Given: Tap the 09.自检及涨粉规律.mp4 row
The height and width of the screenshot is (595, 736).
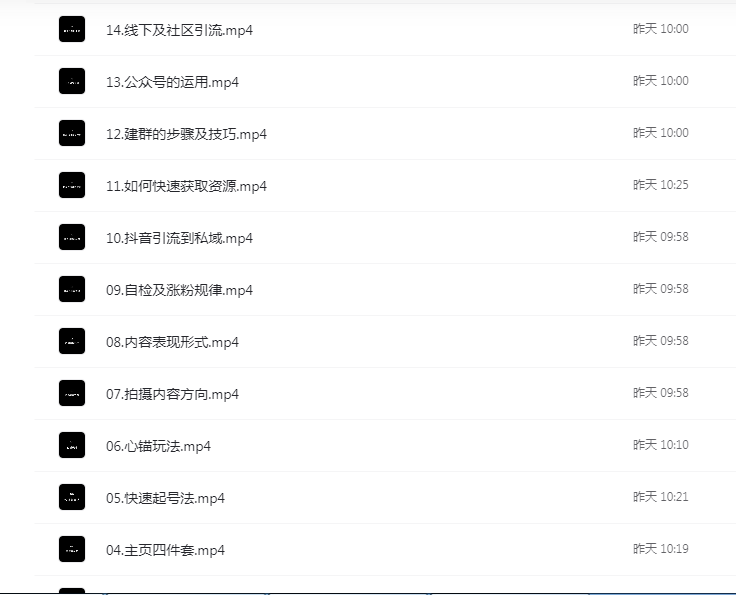Looking at the screenshot, I should click(x=179, y=290).
